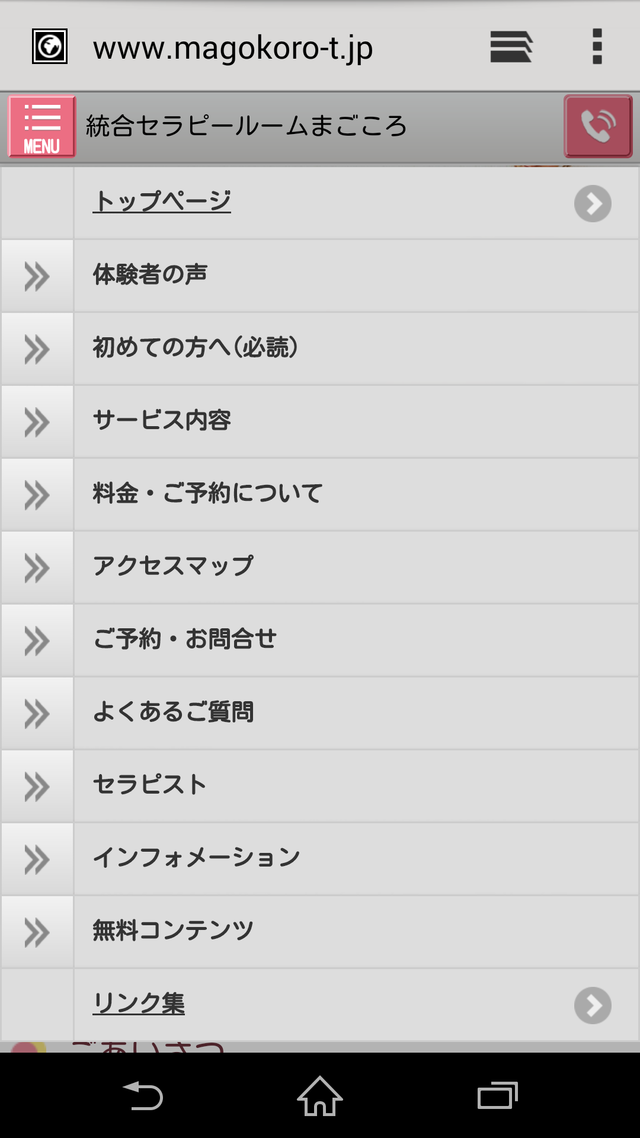640x1138 pixels.
Task: Open 初めての方へ(必読)
Action: [196, 348]
